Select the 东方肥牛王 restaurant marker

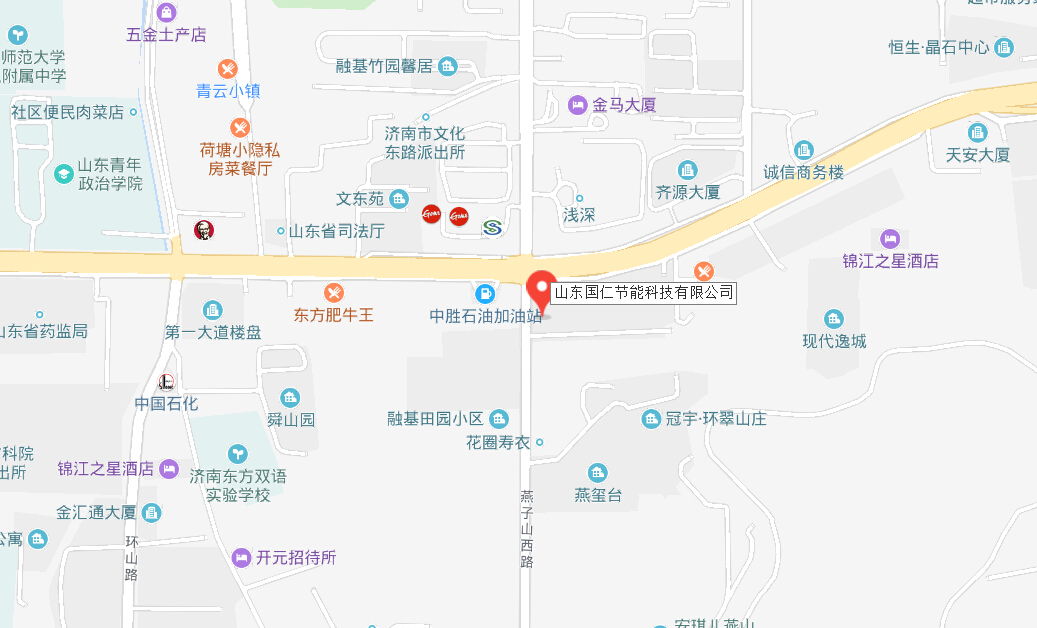click(334, 293)
